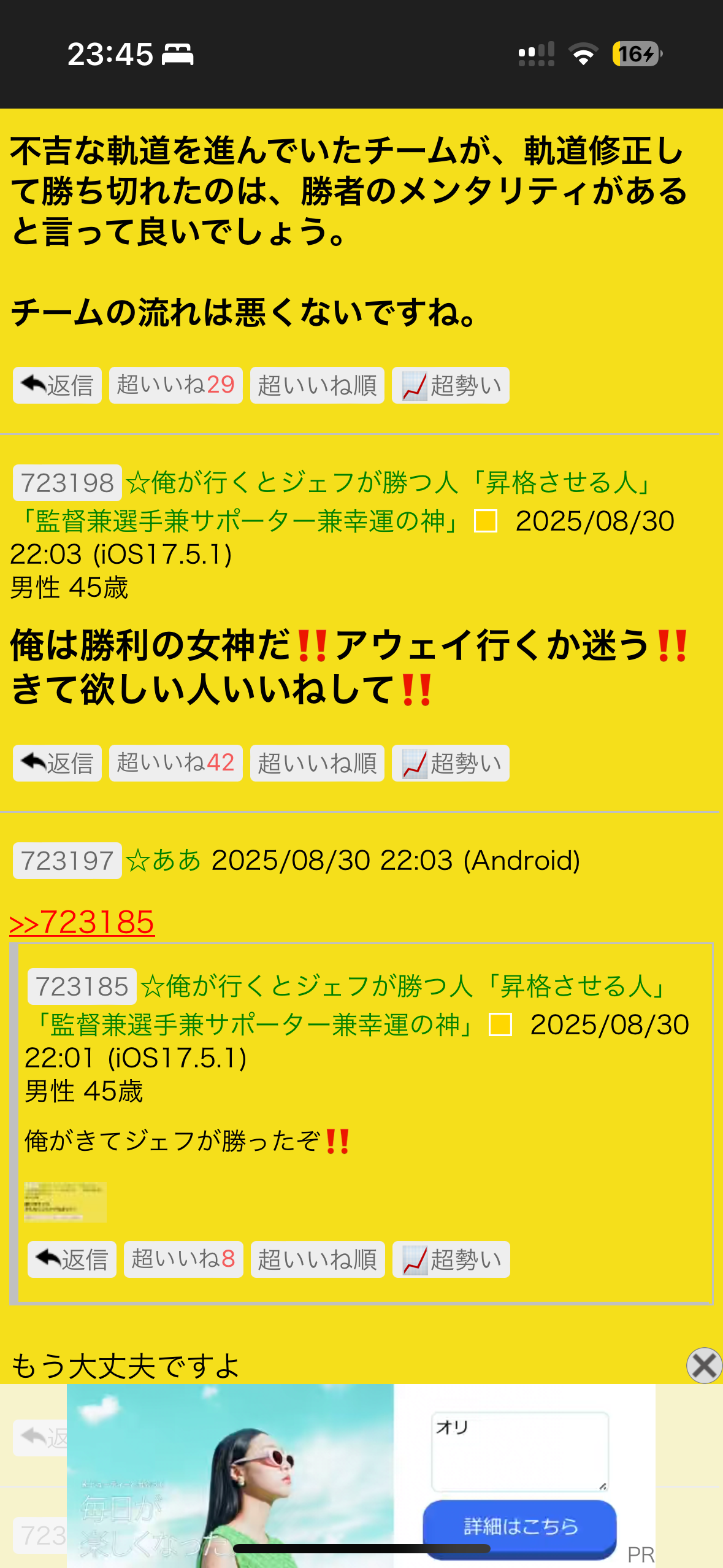The width and height of the screenshot is (723, 1568).
Task: Open quoted post number 723185
Action: (82, 986)
